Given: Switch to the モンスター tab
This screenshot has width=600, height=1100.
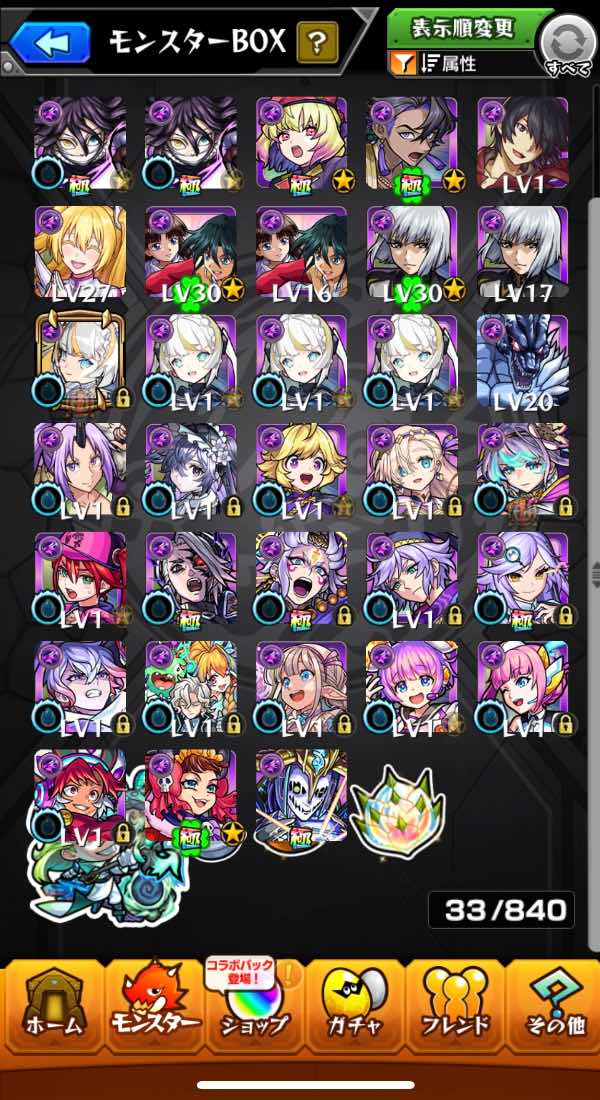Looking at the screenshot, I should coord(156,1005).
